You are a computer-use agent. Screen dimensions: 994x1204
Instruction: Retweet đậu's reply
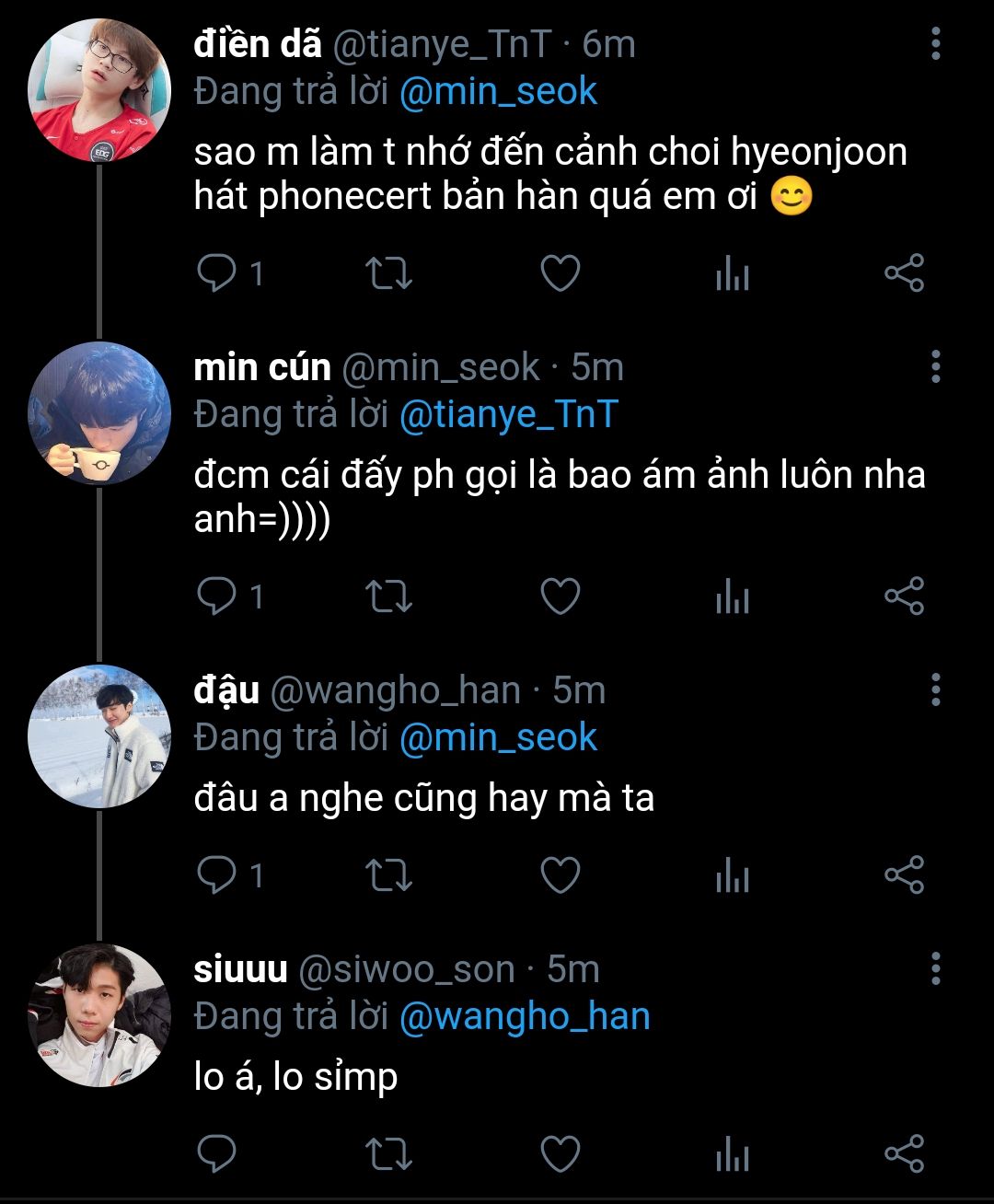click(388, 875)
